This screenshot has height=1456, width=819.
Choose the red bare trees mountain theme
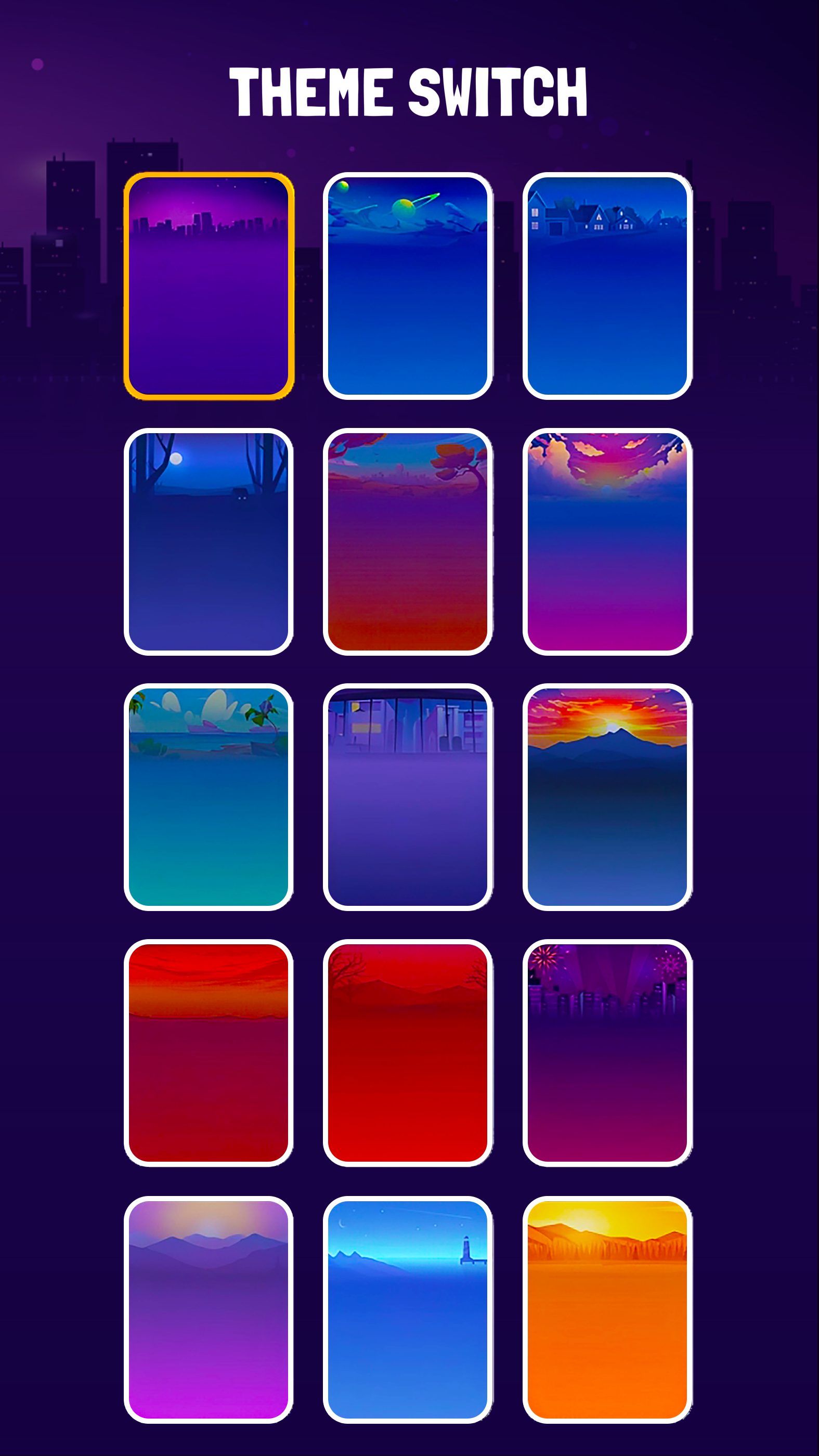[x=408, y=1052]
